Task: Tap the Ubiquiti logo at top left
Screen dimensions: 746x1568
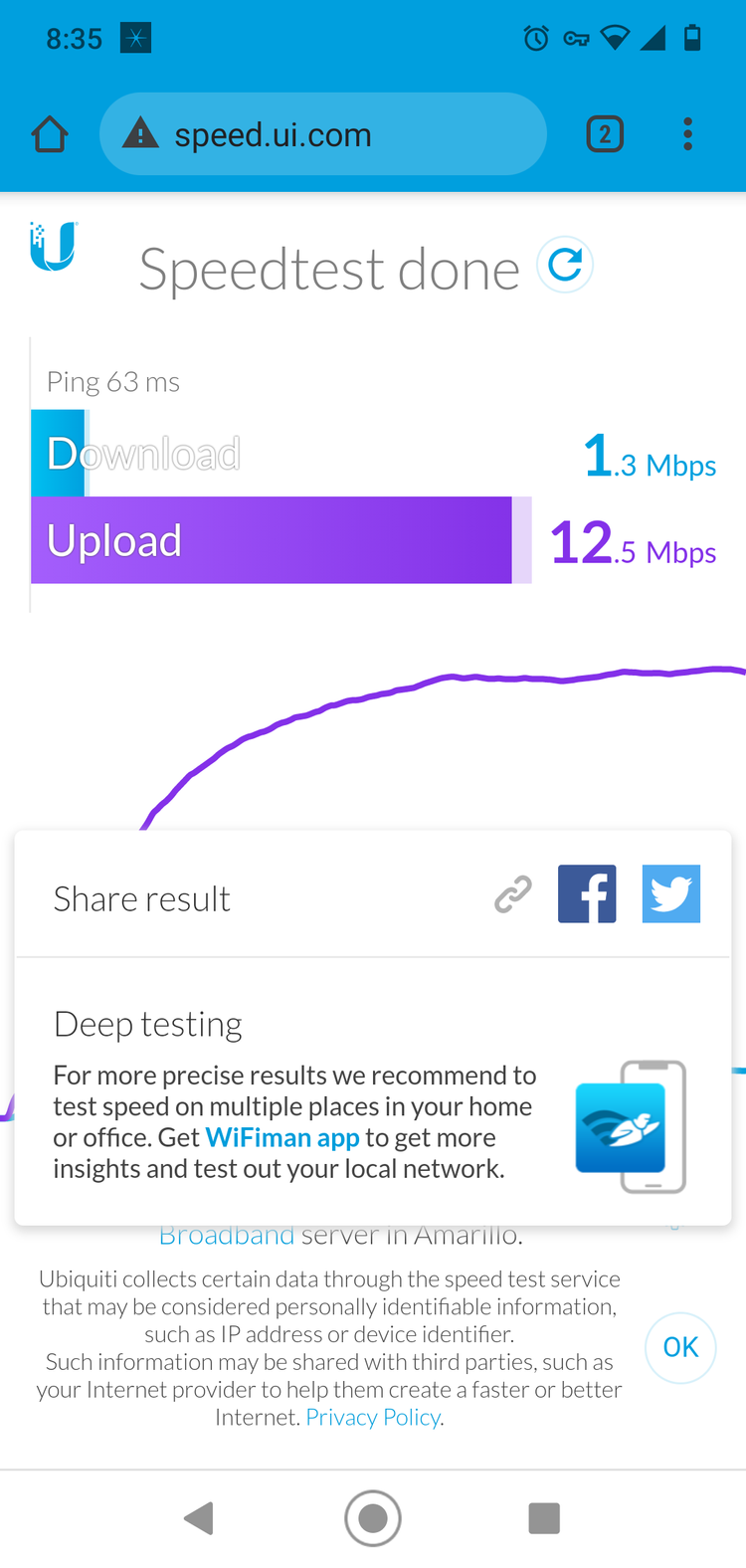Action: coord(54,246)
